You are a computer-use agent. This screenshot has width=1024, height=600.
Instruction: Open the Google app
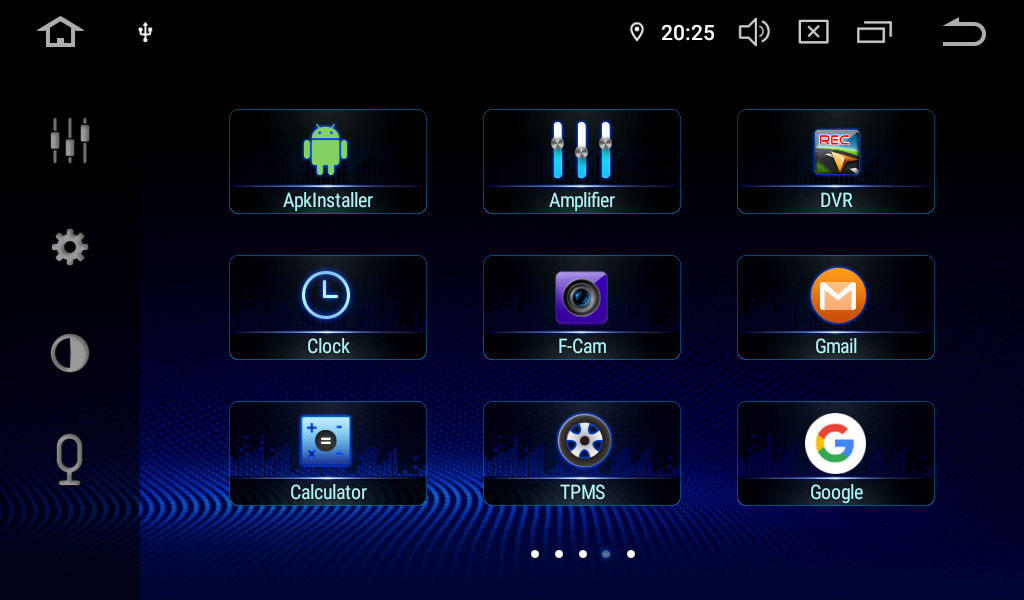click(x=835, y=453)
